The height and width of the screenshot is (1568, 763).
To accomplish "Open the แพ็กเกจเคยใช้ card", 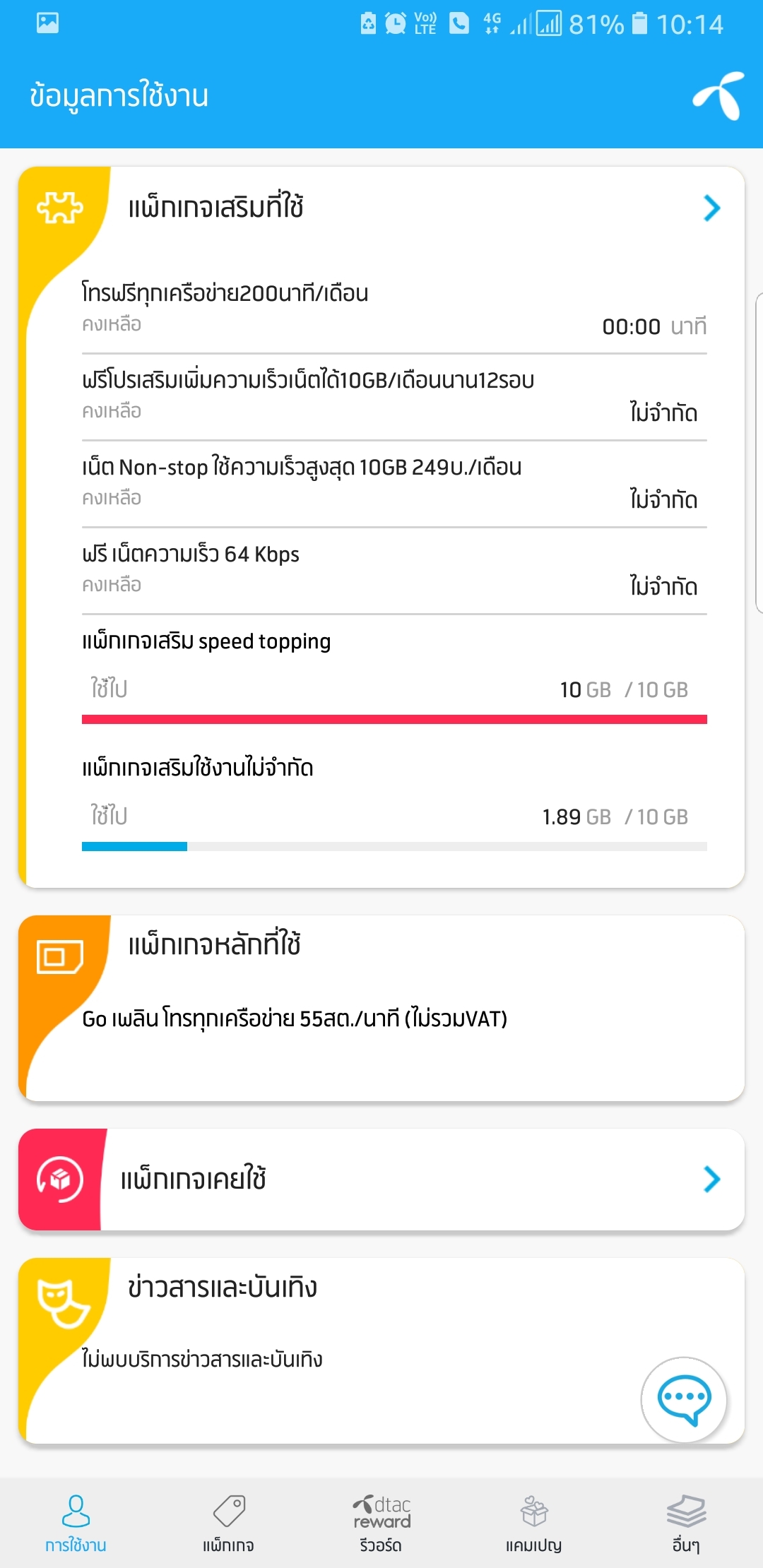I will pyautogui.click(x=381, y=1180).
